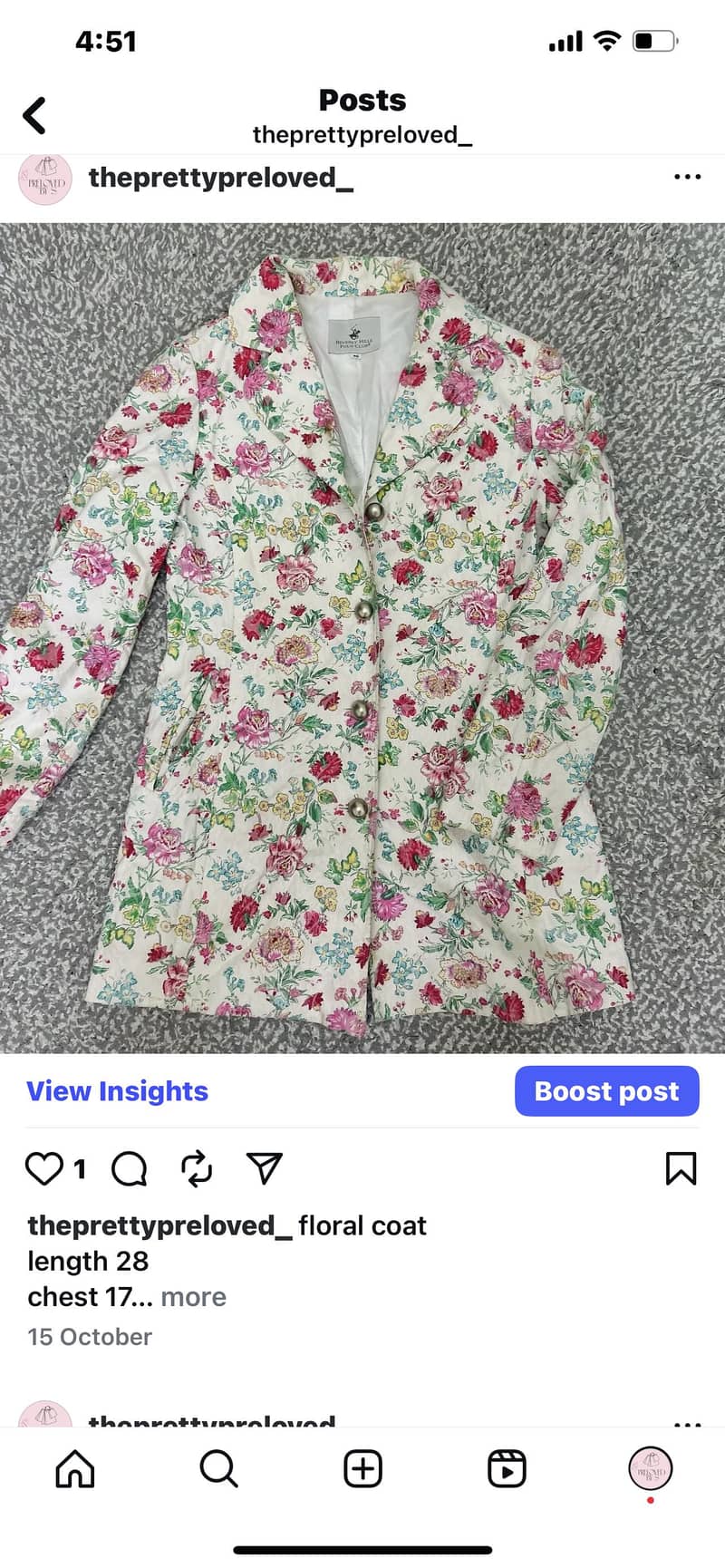Switch to the Search tab
This screenshot has height=1568, width=725.
218,1469
